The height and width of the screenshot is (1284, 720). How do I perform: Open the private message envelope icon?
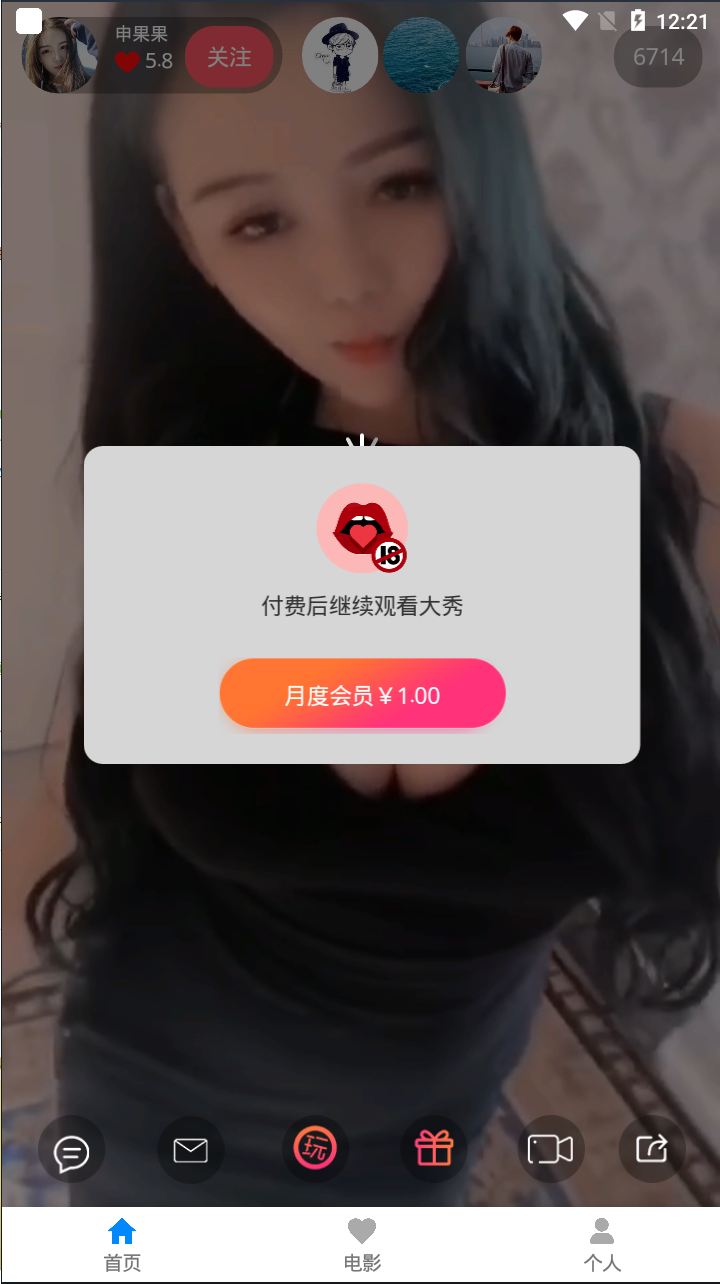(x=191, y=1150)
